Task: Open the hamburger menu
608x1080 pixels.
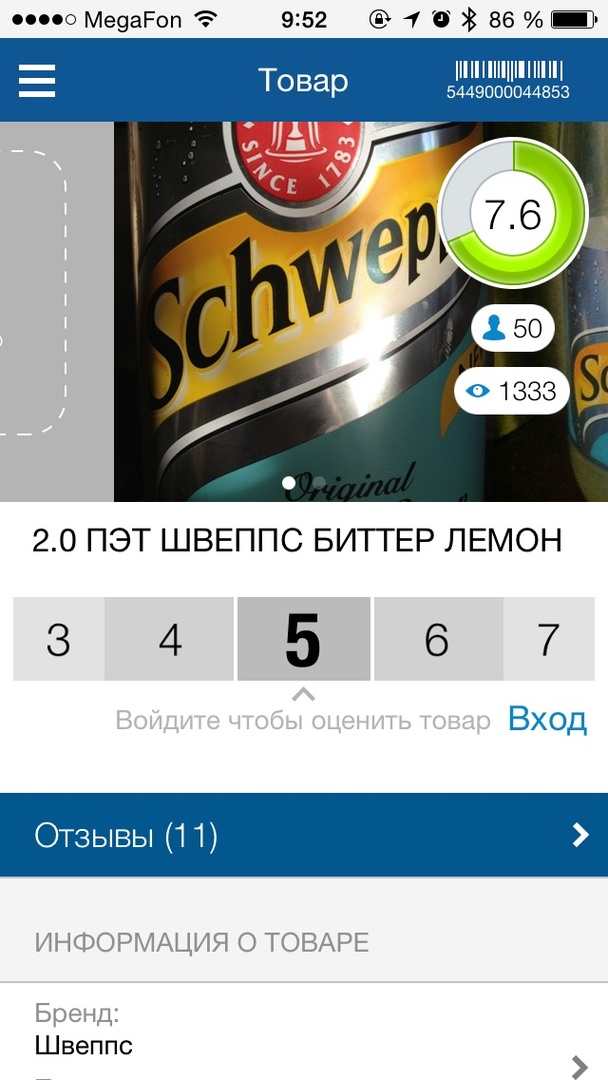Action: coord(37,80)
